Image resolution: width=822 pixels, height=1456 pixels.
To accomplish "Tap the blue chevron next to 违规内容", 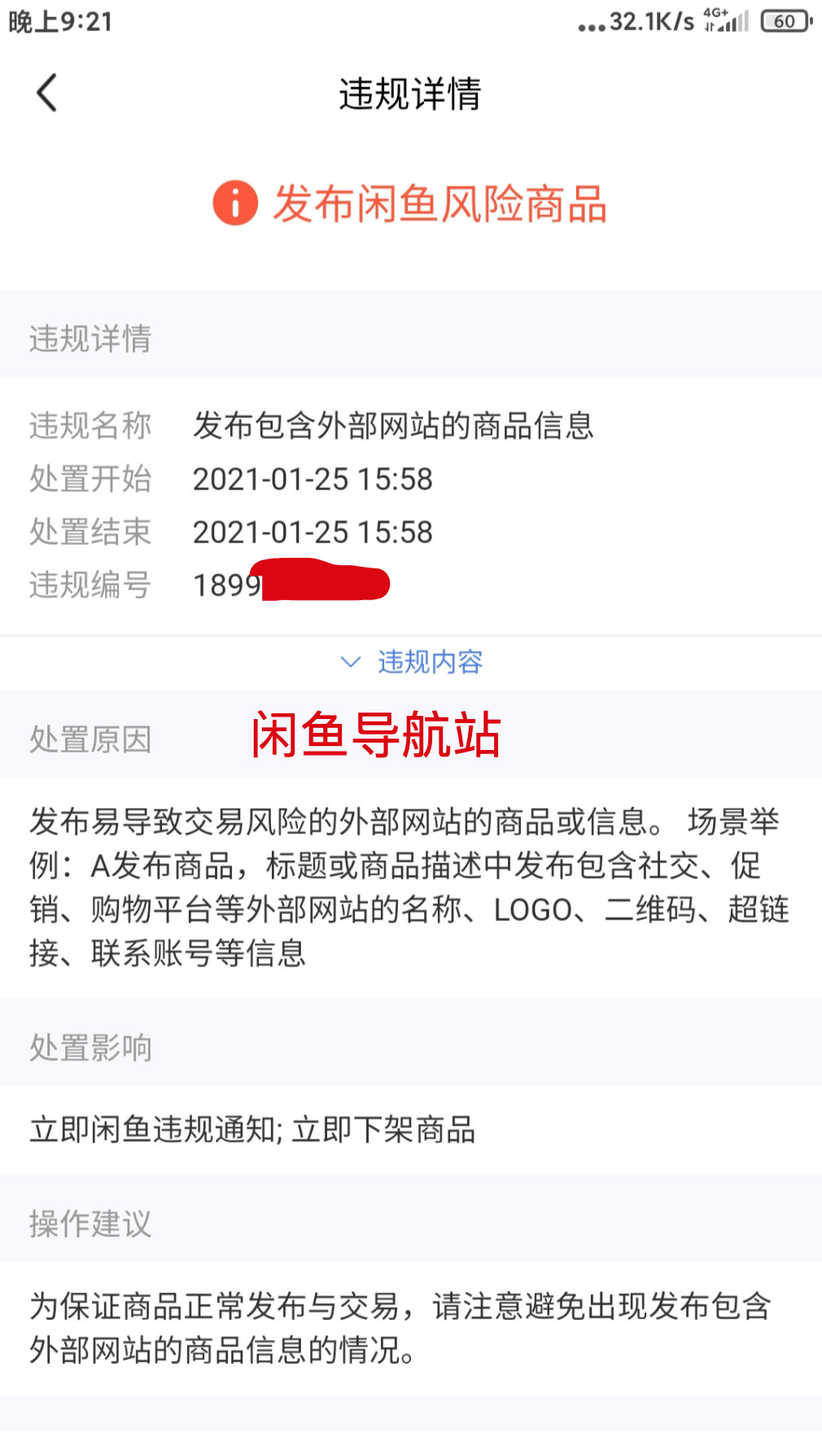I will pyautogui.click(x=350, y=663).
